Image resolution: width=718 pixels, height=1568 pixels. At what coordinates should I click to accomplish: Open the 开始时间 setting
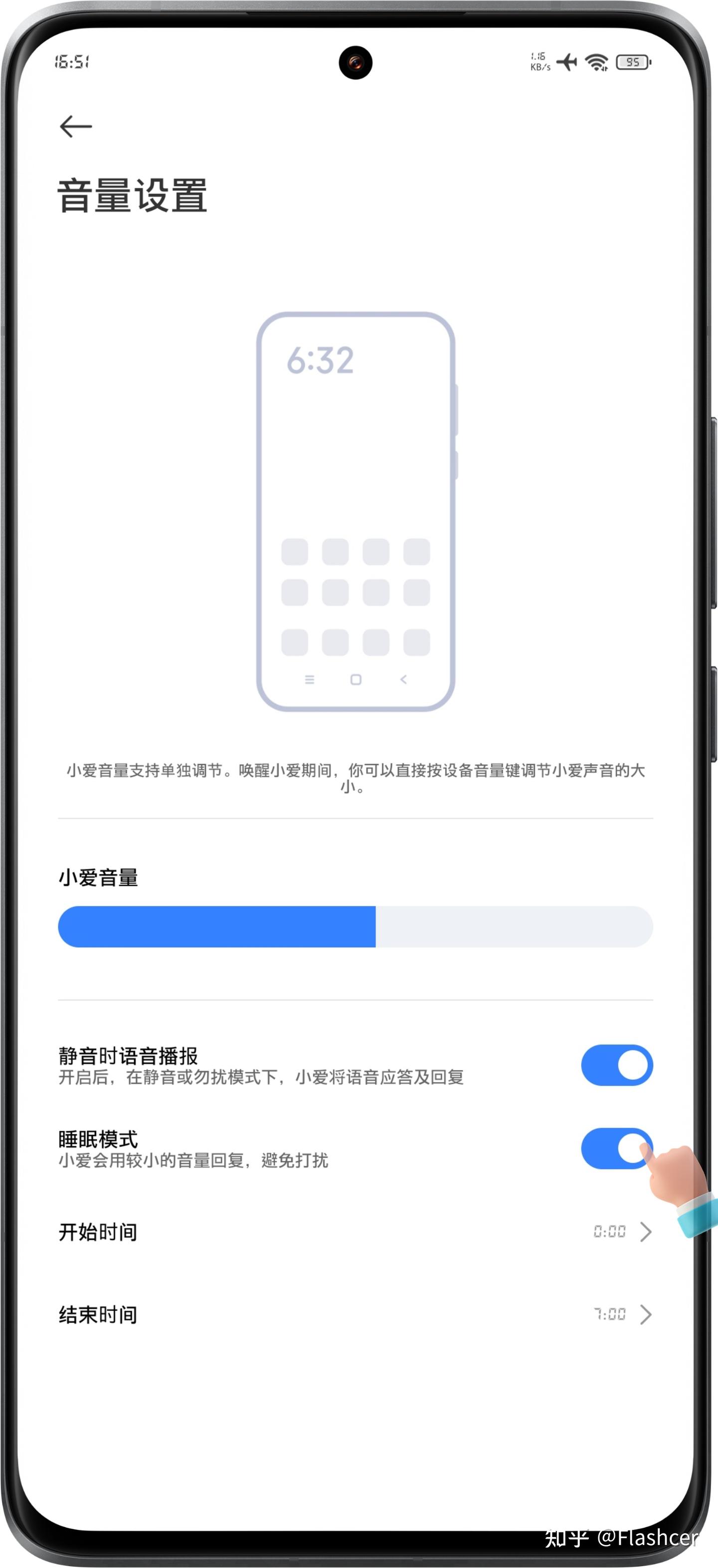355,1232
